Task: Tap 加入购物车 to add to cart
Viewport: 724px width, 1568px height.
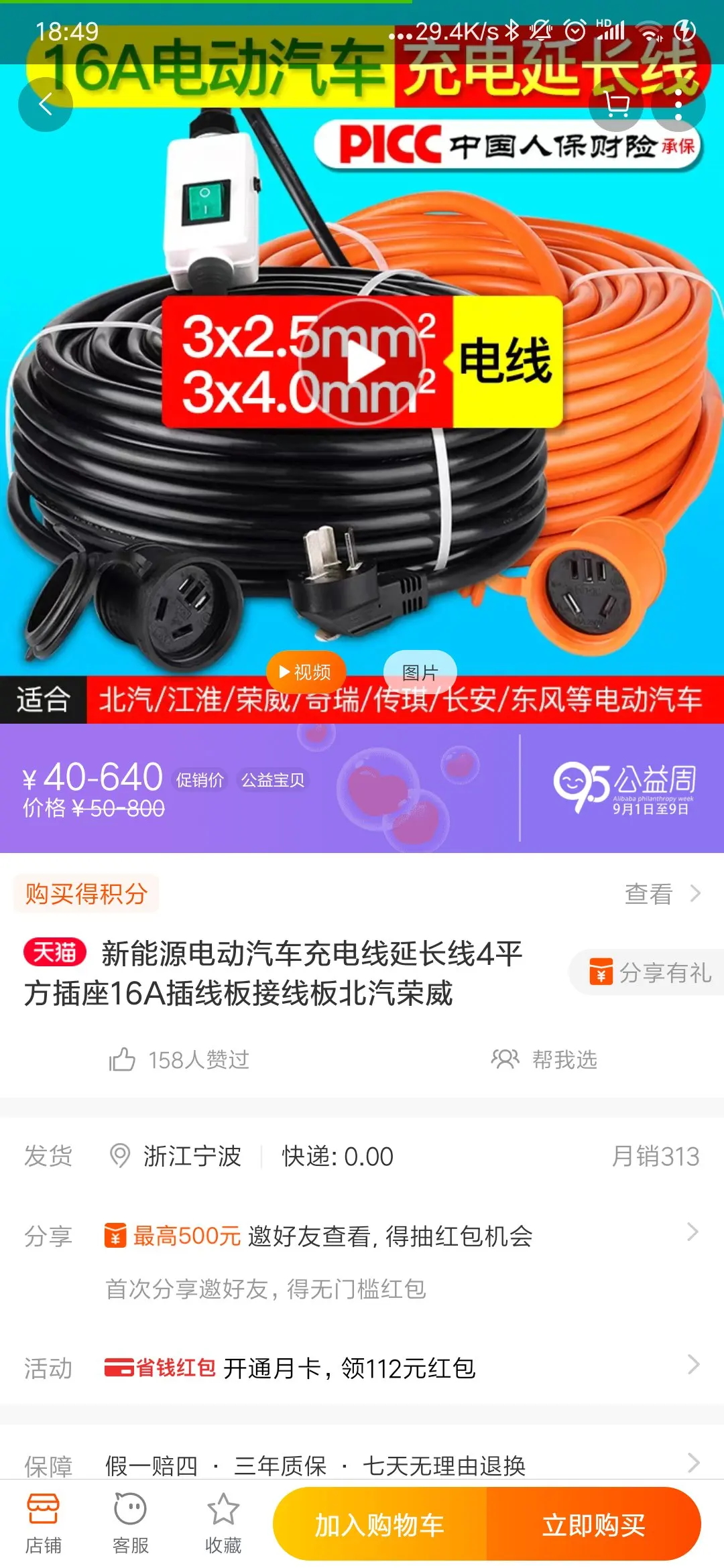Action: click(x=380, y=1525)
